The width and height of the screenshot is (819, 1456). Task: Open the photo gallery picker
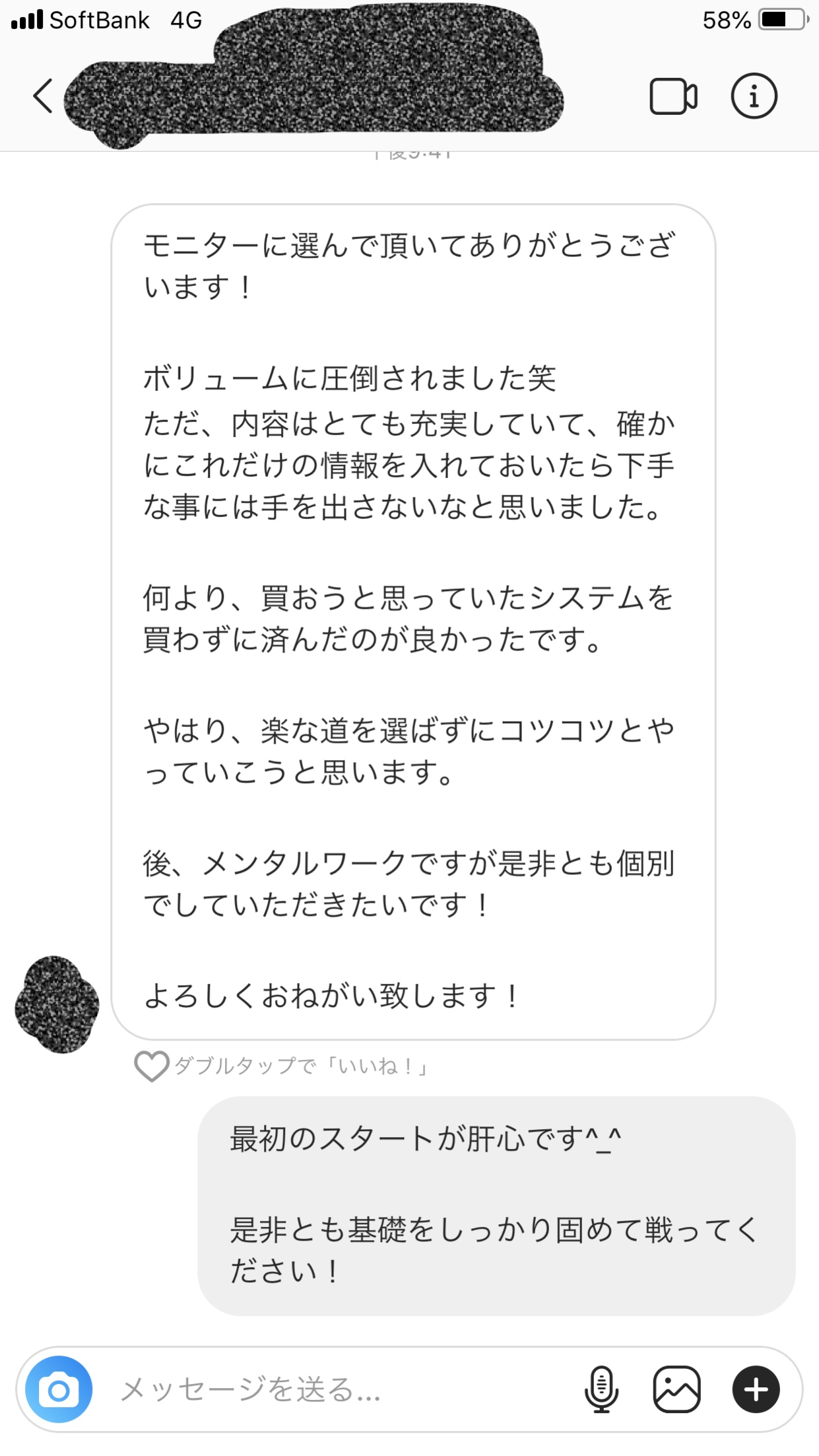[x=676, y=1389]
